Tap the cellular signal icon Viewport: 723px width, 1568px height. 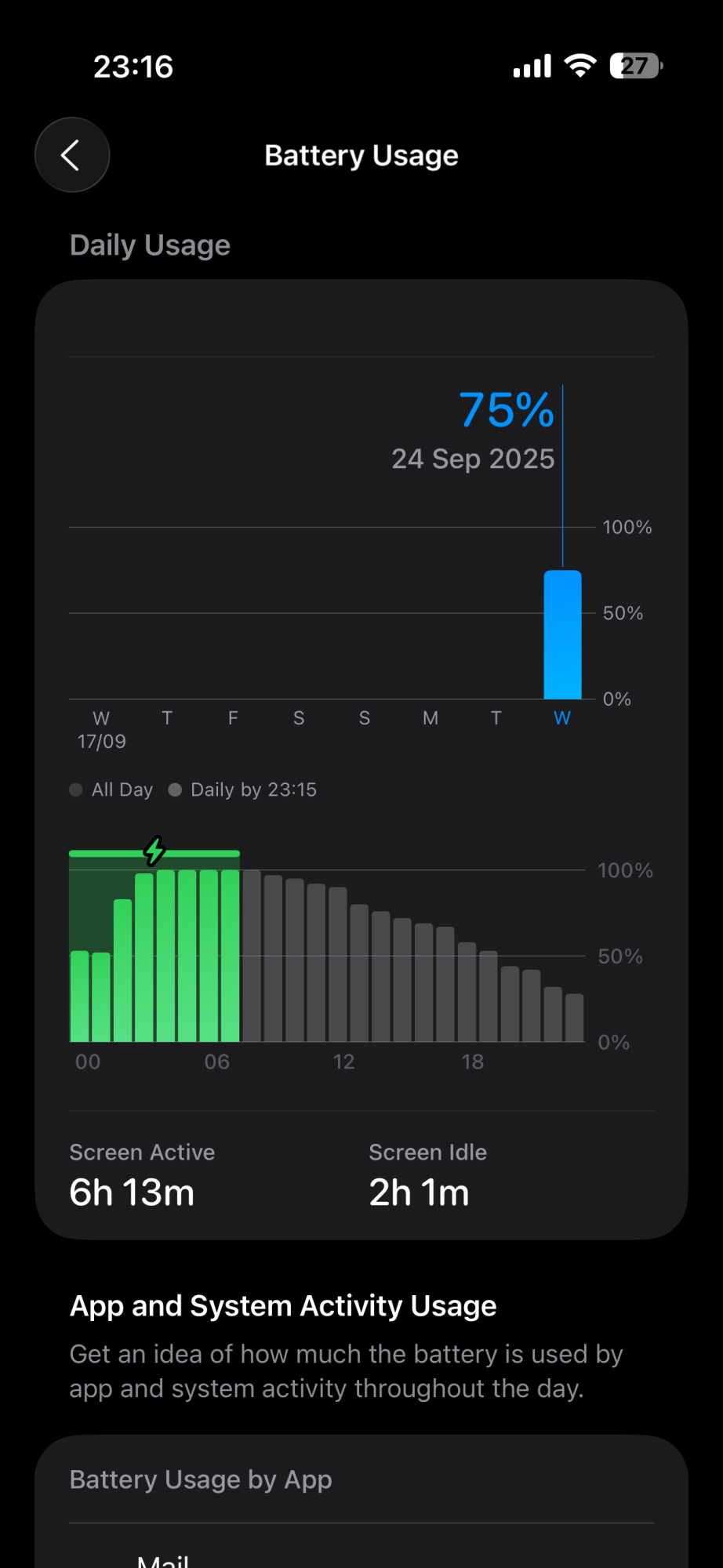click(530, 66)
